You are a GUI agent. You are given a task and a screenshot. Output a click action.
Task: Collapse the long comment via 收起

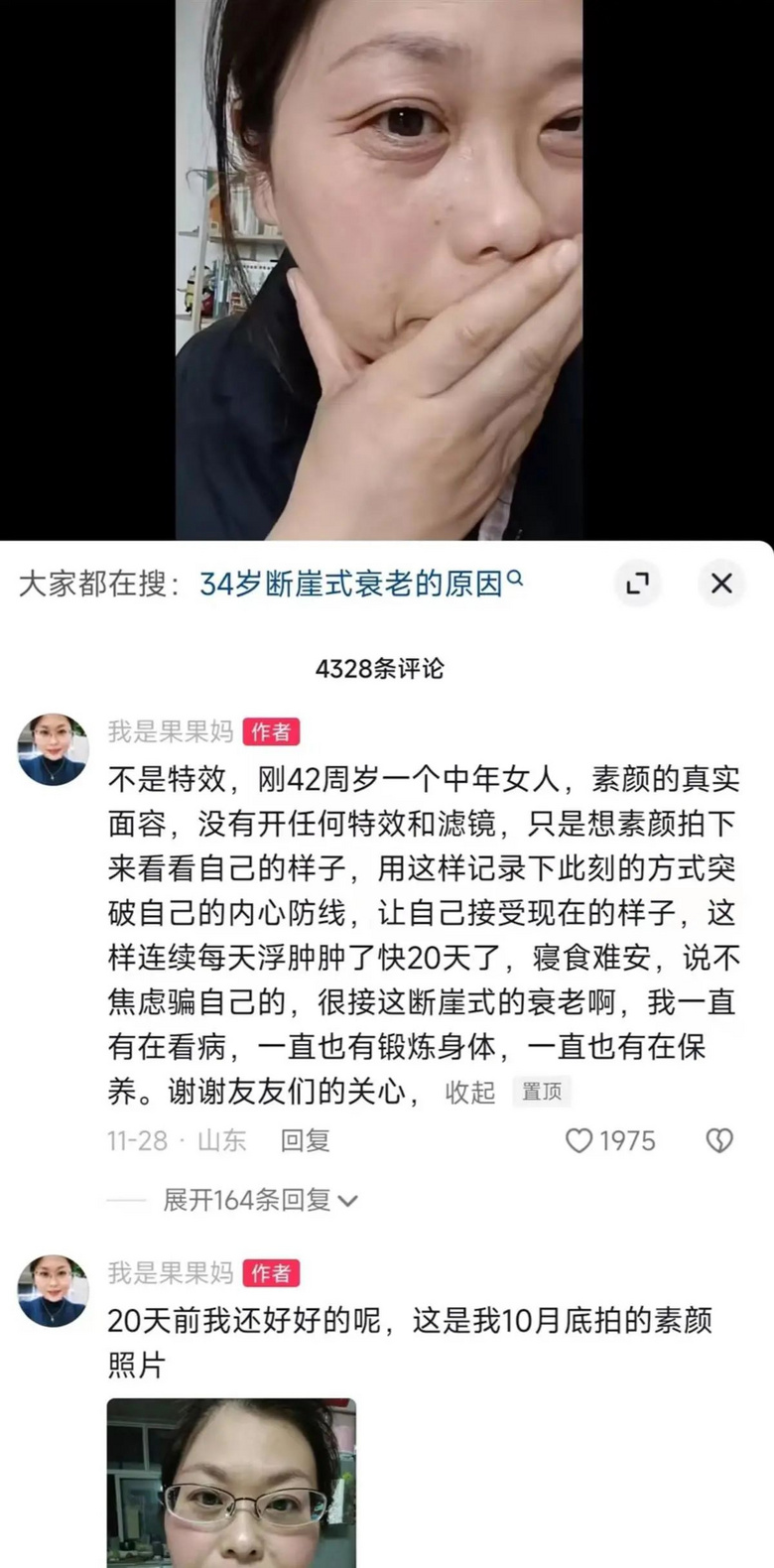469,1093
